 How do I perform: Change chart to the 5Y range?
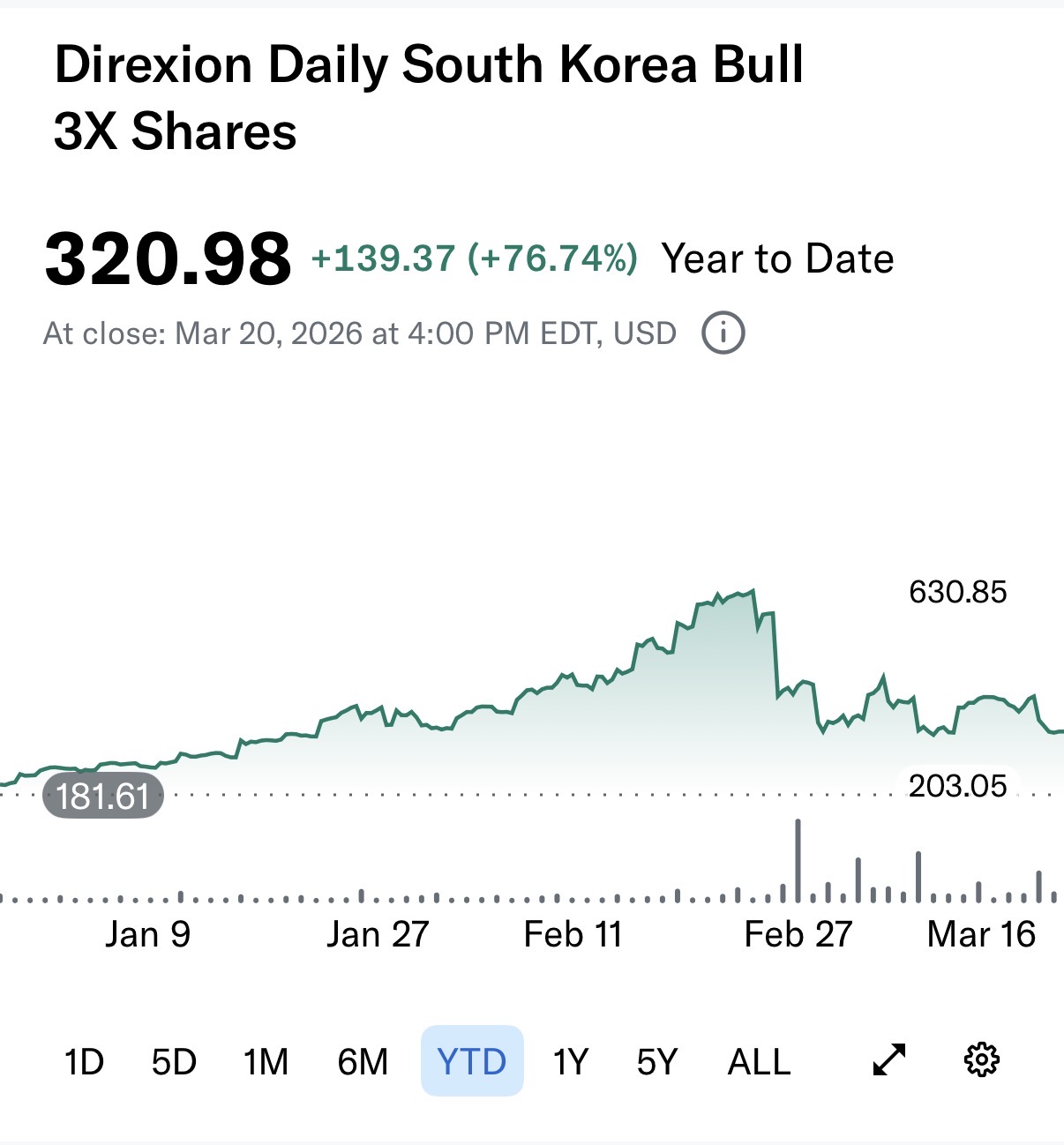point(656,1061)
